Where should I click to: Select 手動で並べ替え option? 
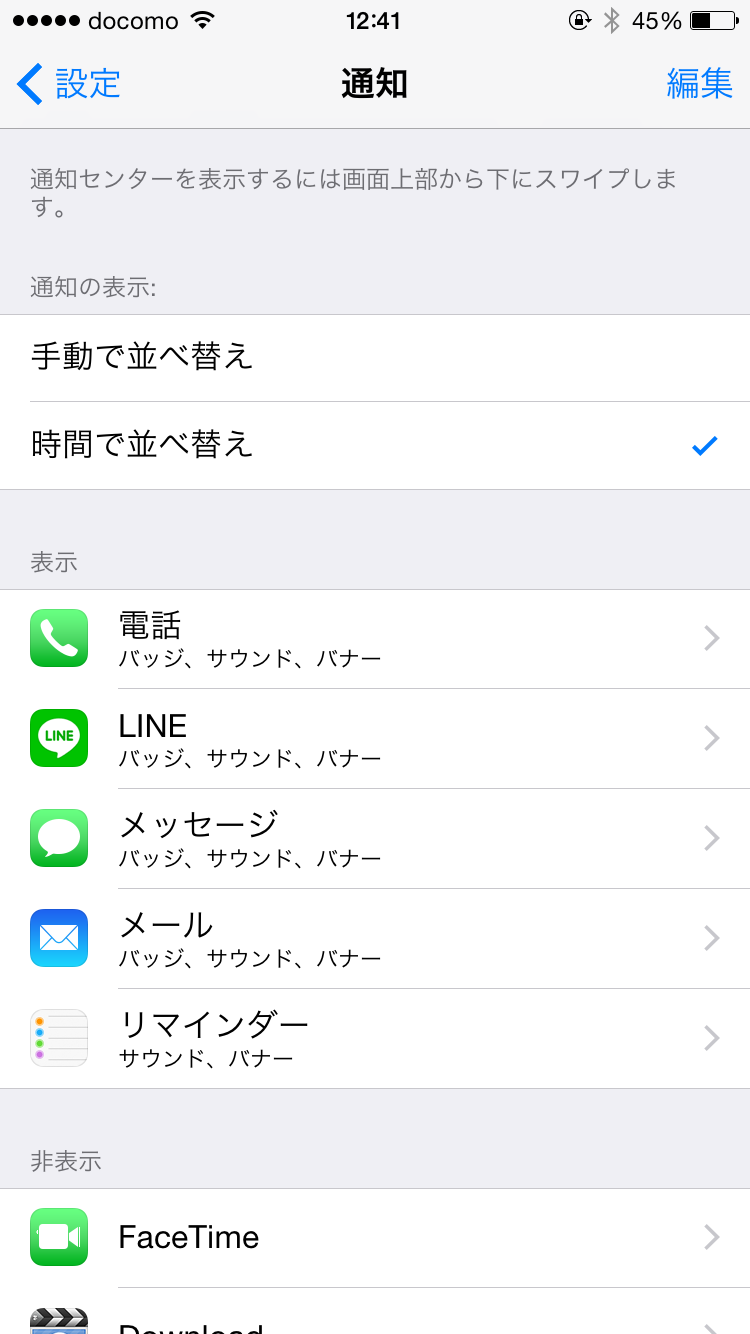pos(375,358)
